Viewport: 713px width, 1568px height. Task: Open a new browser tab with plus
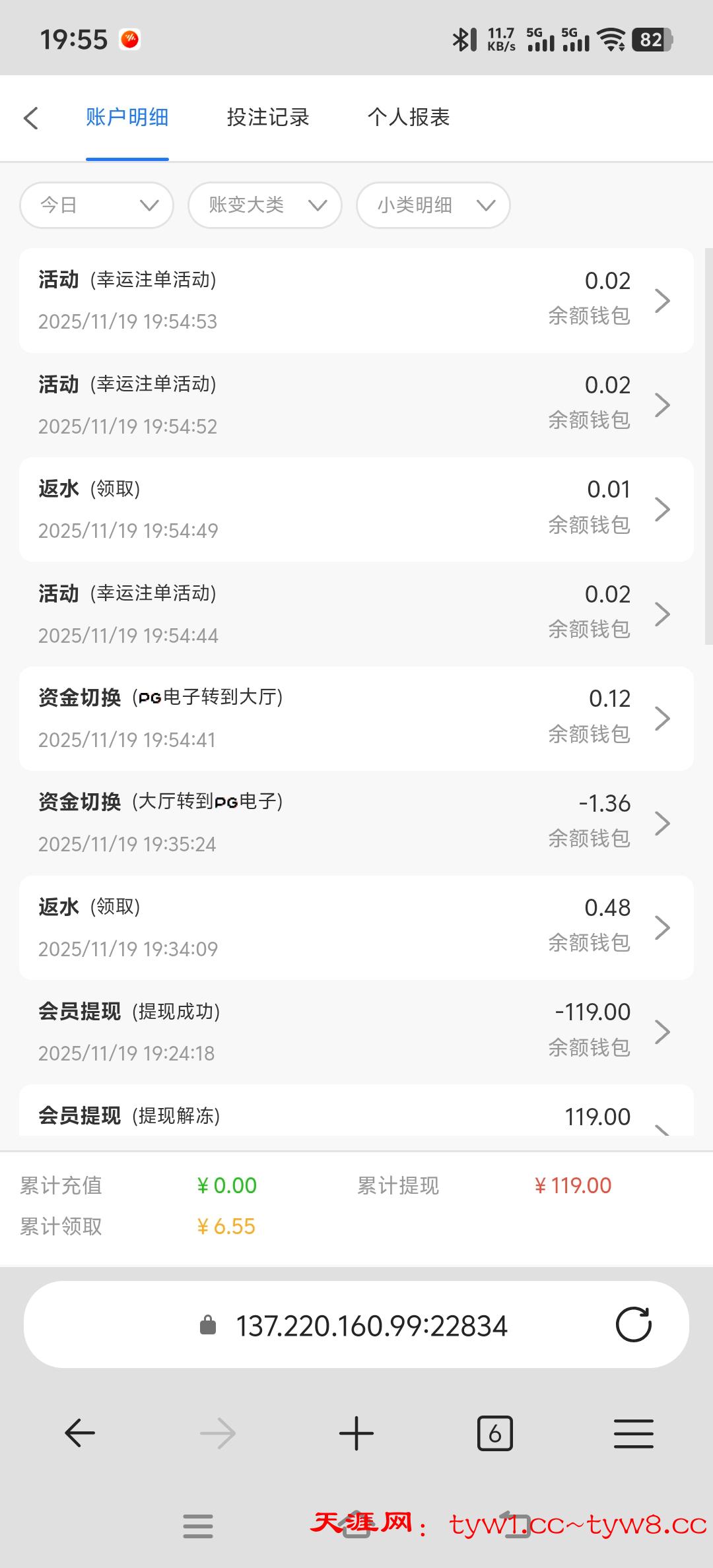356,1433
